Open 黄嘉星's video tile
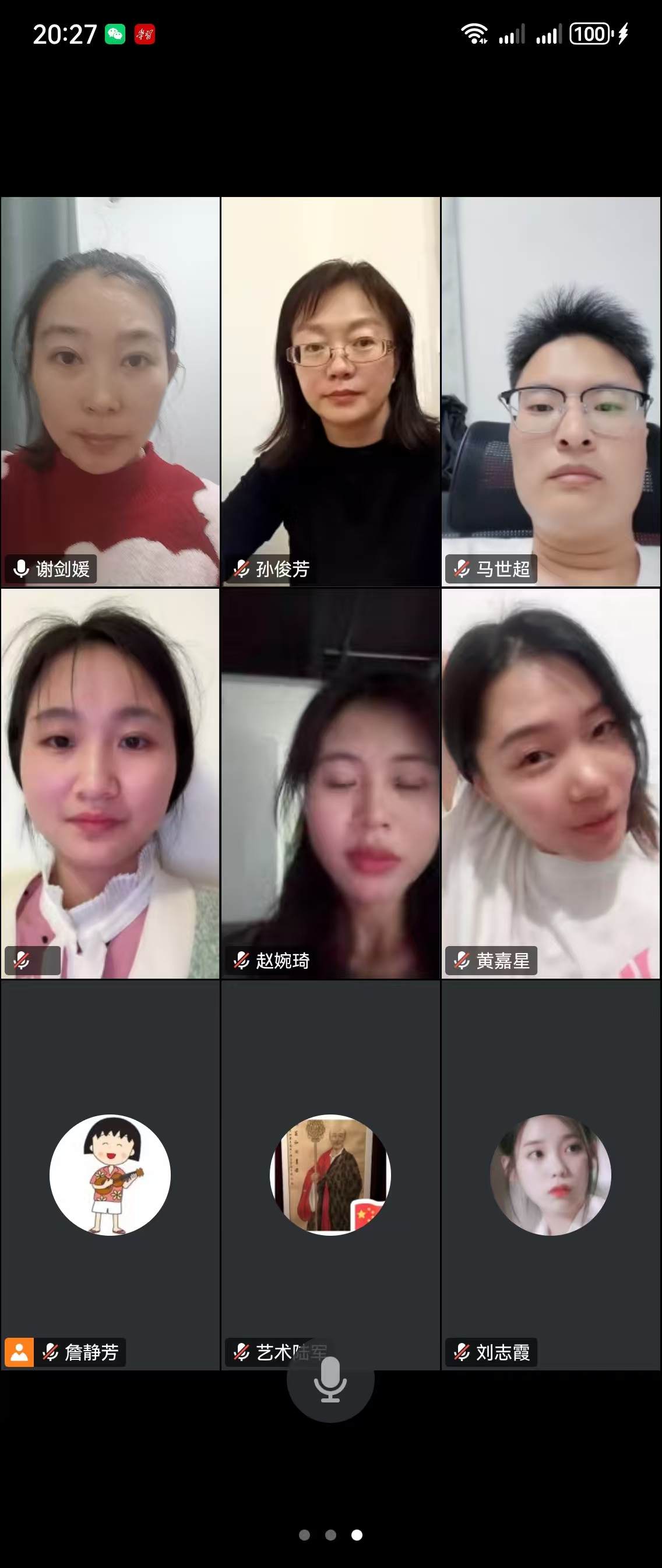The width and height of the screenshot is (662, 1568). point(551,783)
